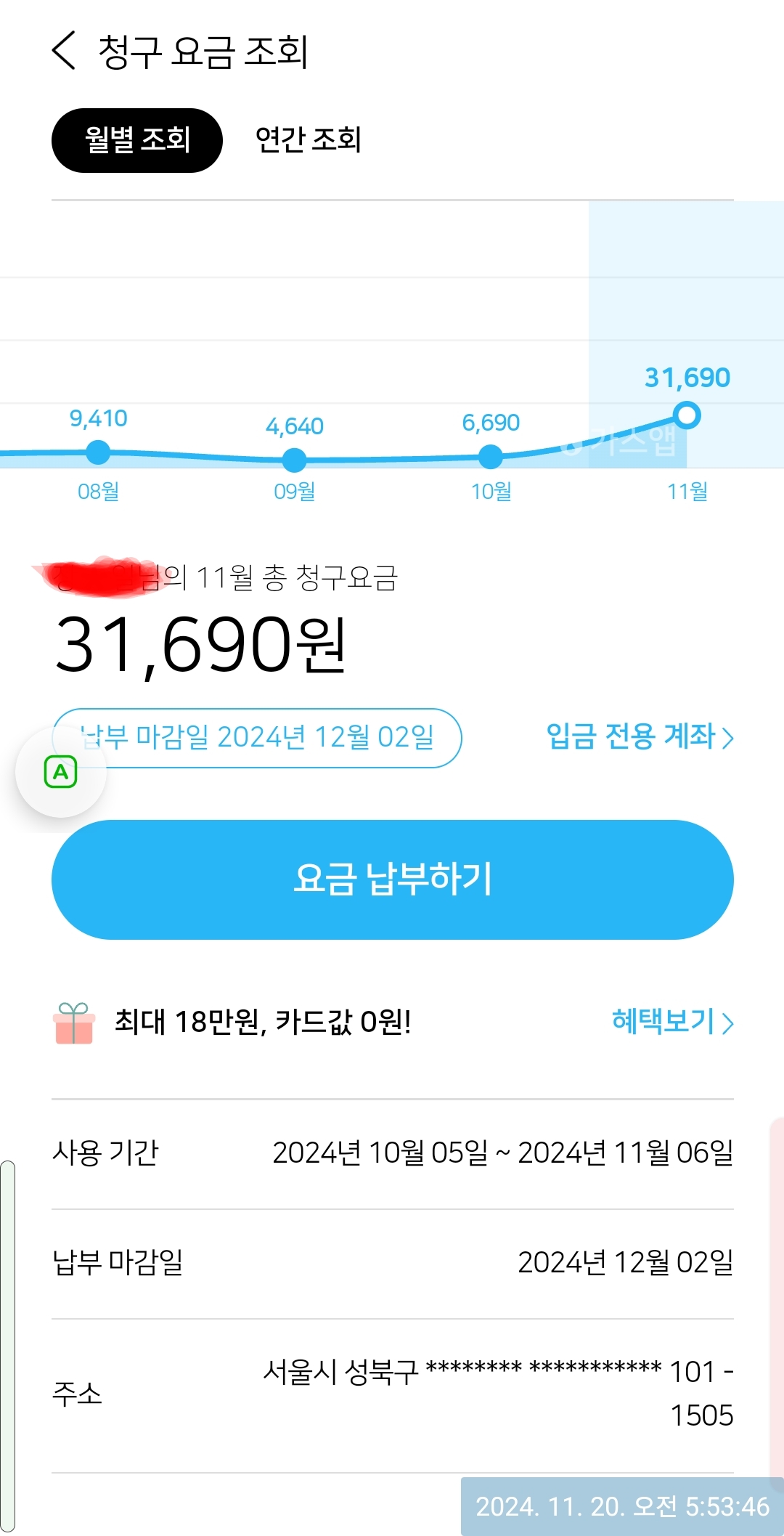Screen dimensions: 784x1536
Task: Select the 08월 point on the chart
Action: tap(98, 453)
